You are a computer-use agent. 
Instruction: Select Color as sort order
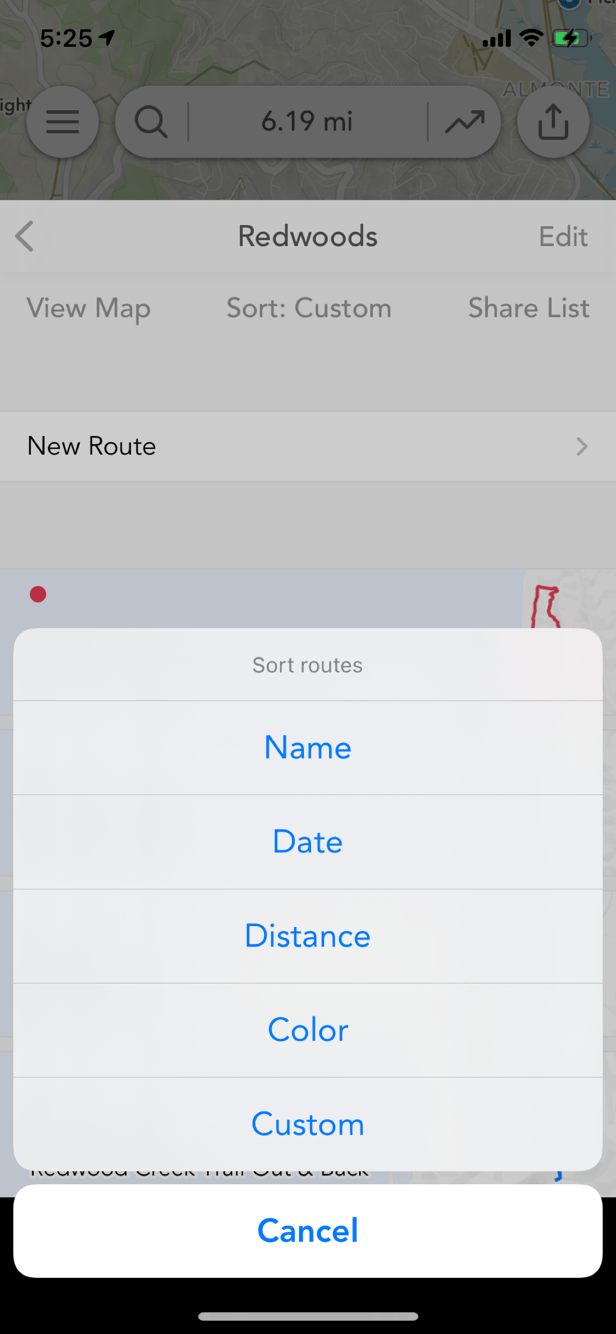(x=308, y=1030)
